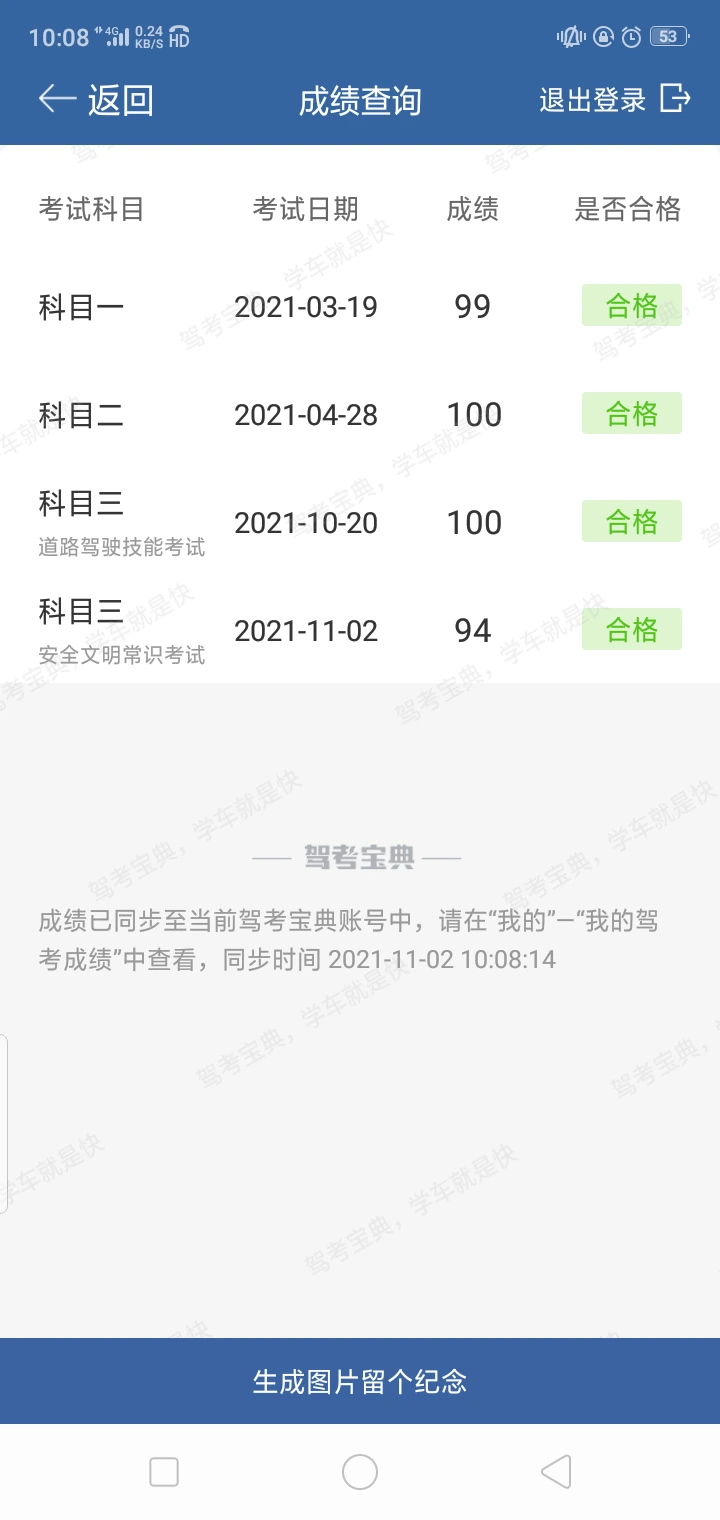
Task: Go back with the 返回 arrow
Action: pos(96,100)
